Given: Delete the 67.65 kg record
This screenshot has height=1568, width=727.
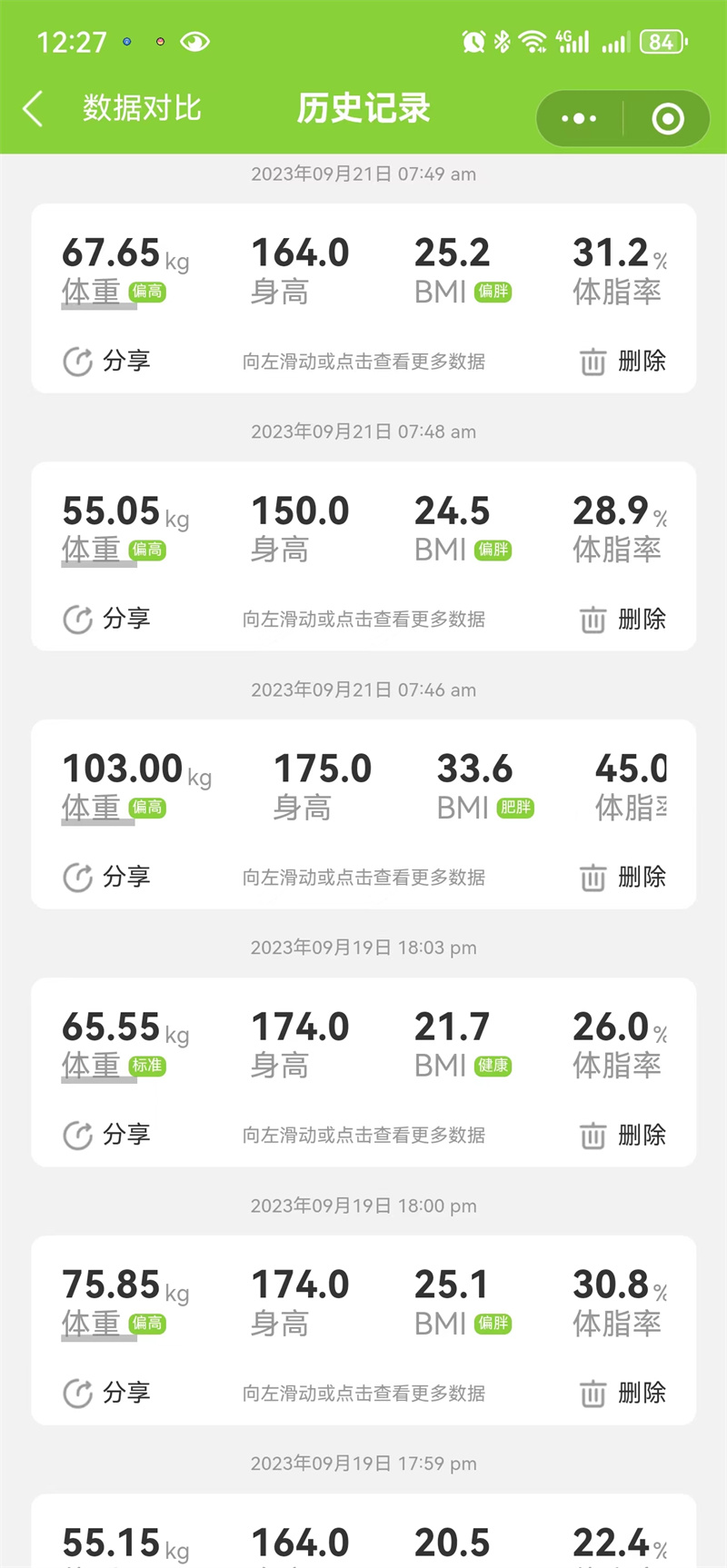Looking at the screenshot, I should [622, 361].
